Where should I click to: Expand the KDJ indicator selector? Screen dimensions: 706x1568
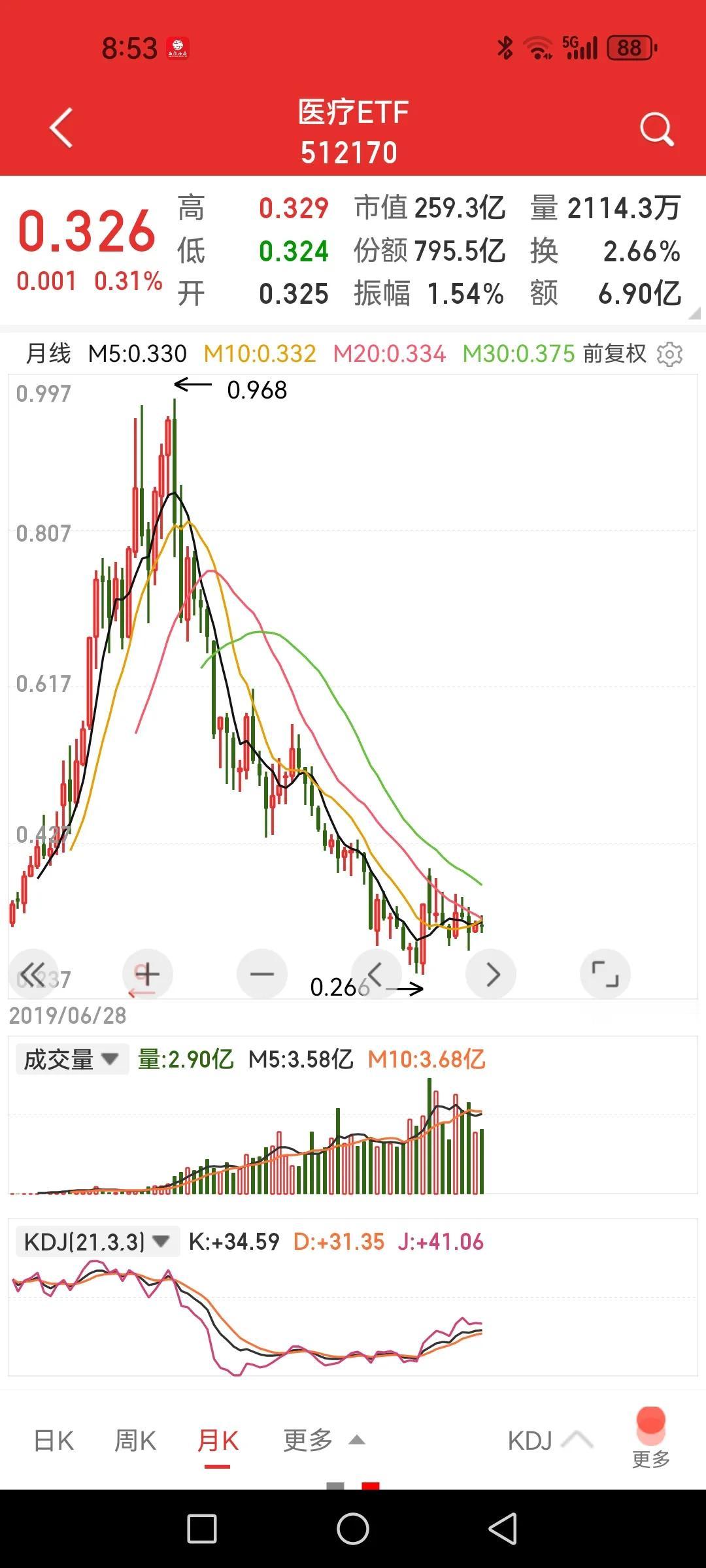click(549, 1441)
